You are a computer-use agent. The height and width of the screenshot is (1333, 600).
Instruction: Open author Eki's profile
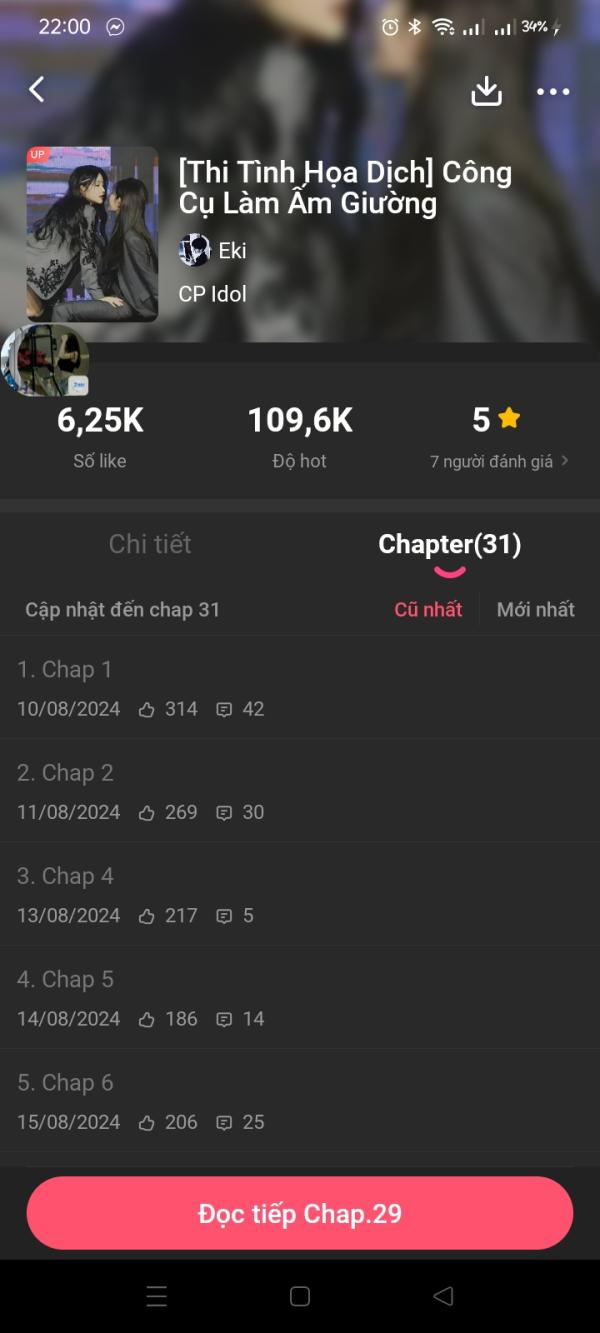pyautogui.click(x=213, y=250)
